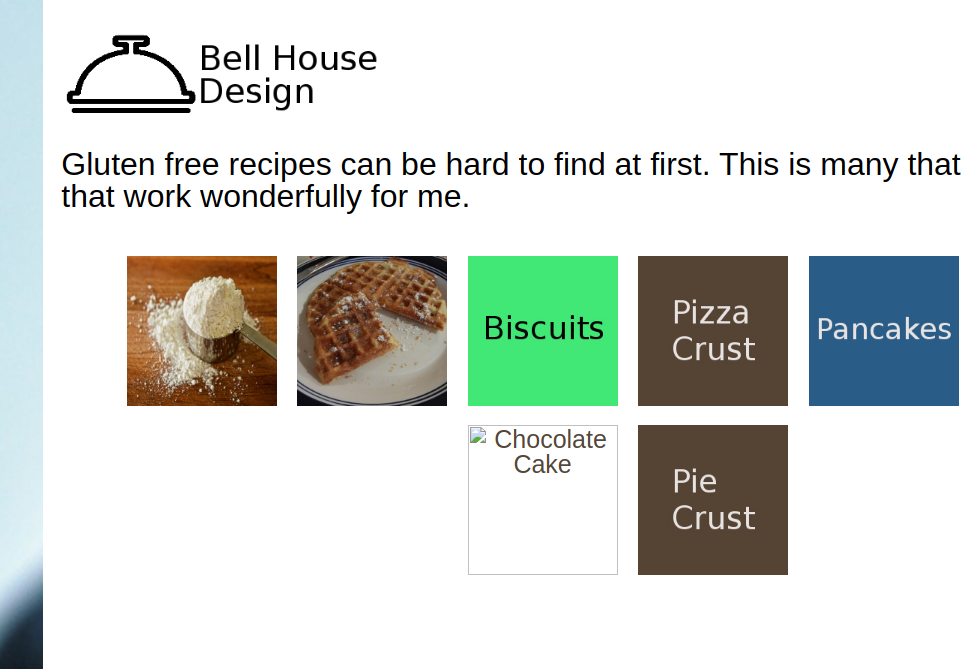Image resolution: width=964 pixels, height=669 pixels.
Task: Open the Biscuits recipe
Action: pyautogui.click(x=543, y=331)
